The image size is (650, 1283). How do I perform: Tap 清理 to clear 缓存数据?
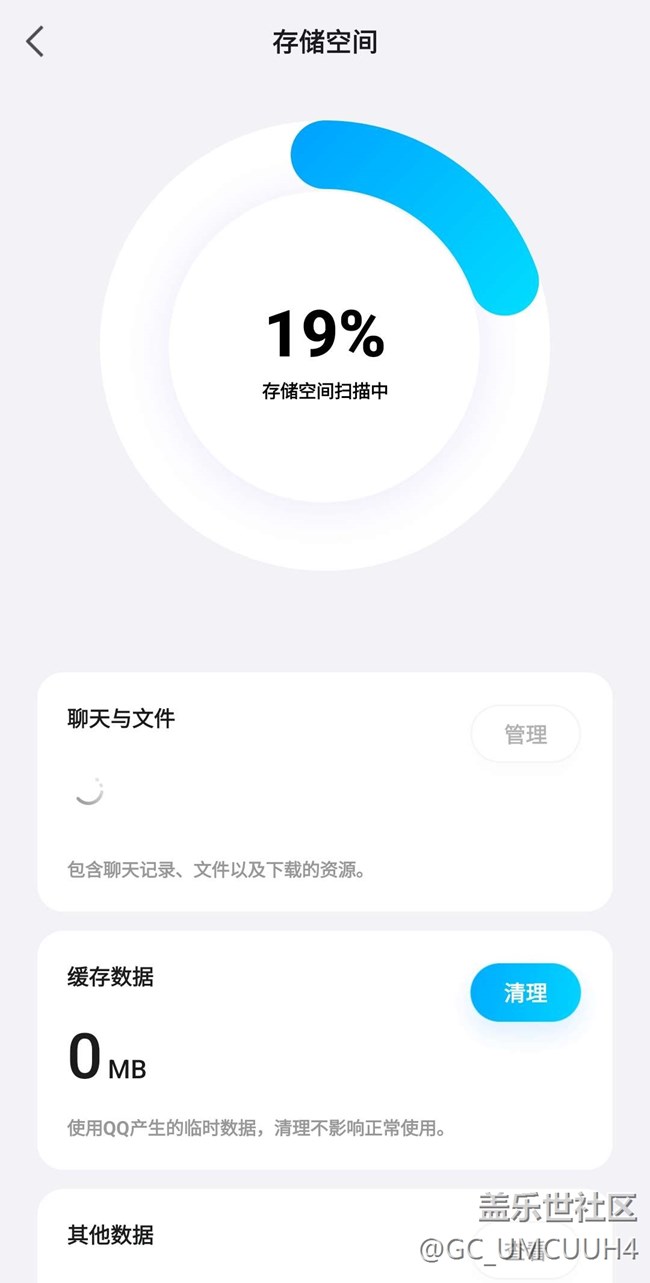coord(525,992)
